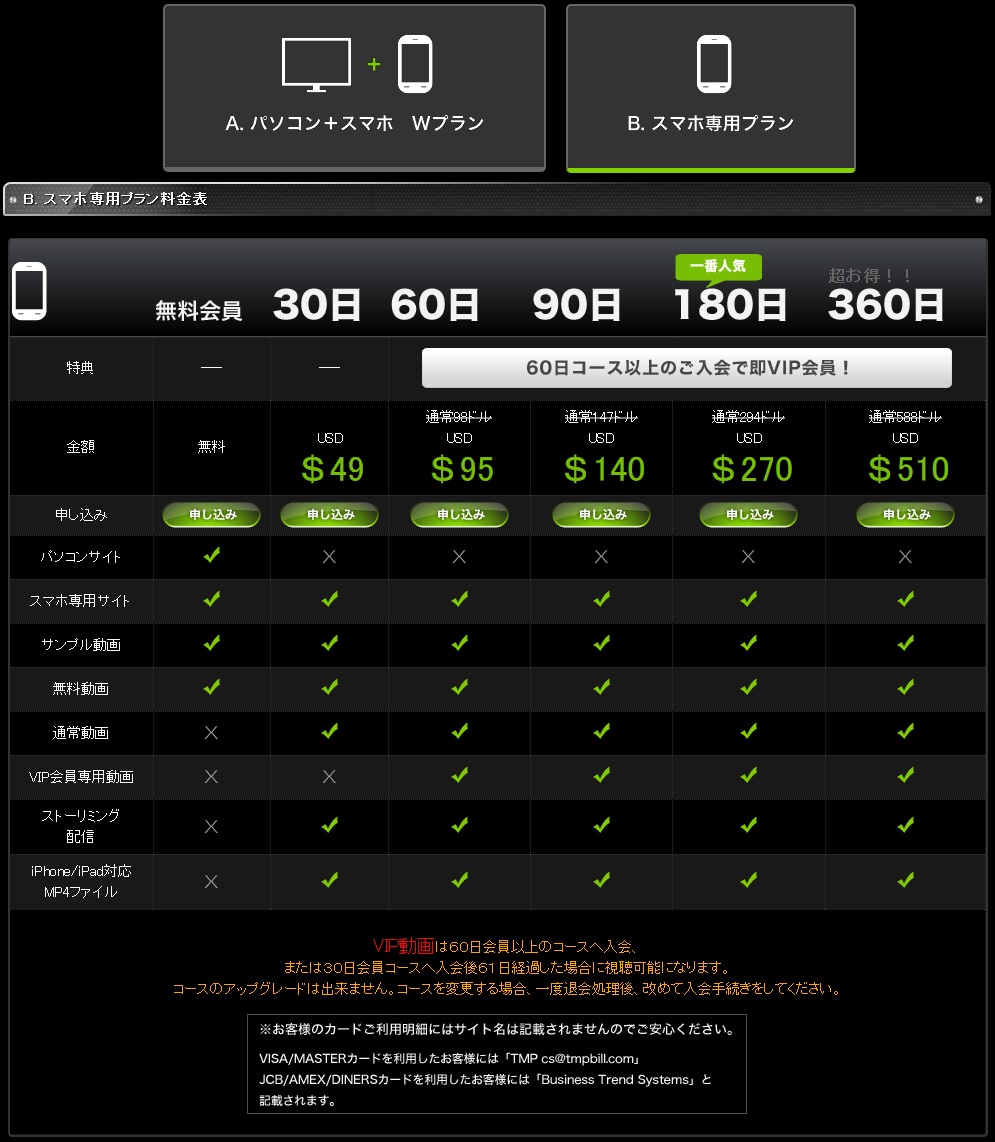Viewport: 995px width, 1142px height.
Task: Apply for the 30日 $49 plan
Action: tap(329, 515)
